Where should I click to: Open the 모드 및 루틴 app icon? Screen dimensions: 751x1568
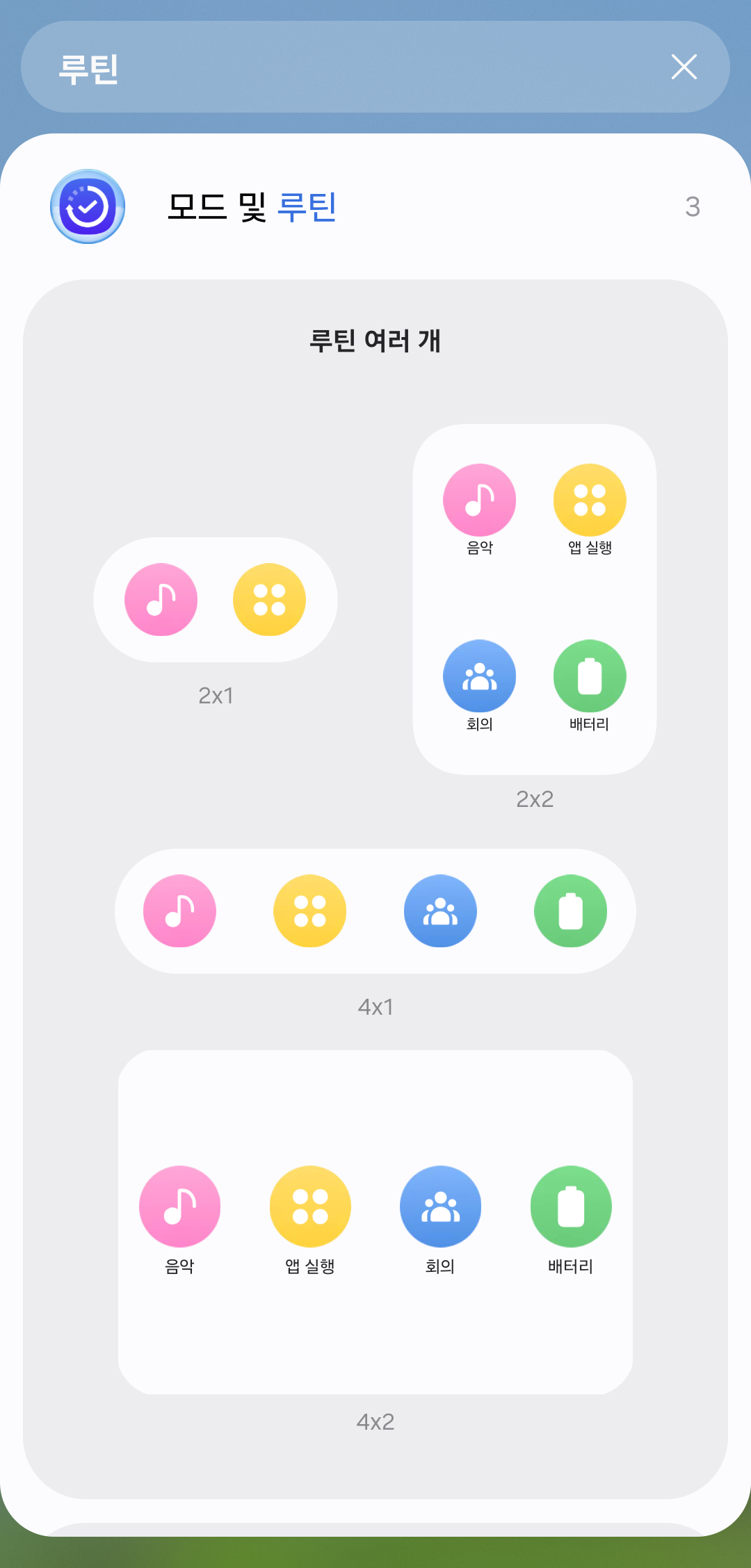[87, 206]
